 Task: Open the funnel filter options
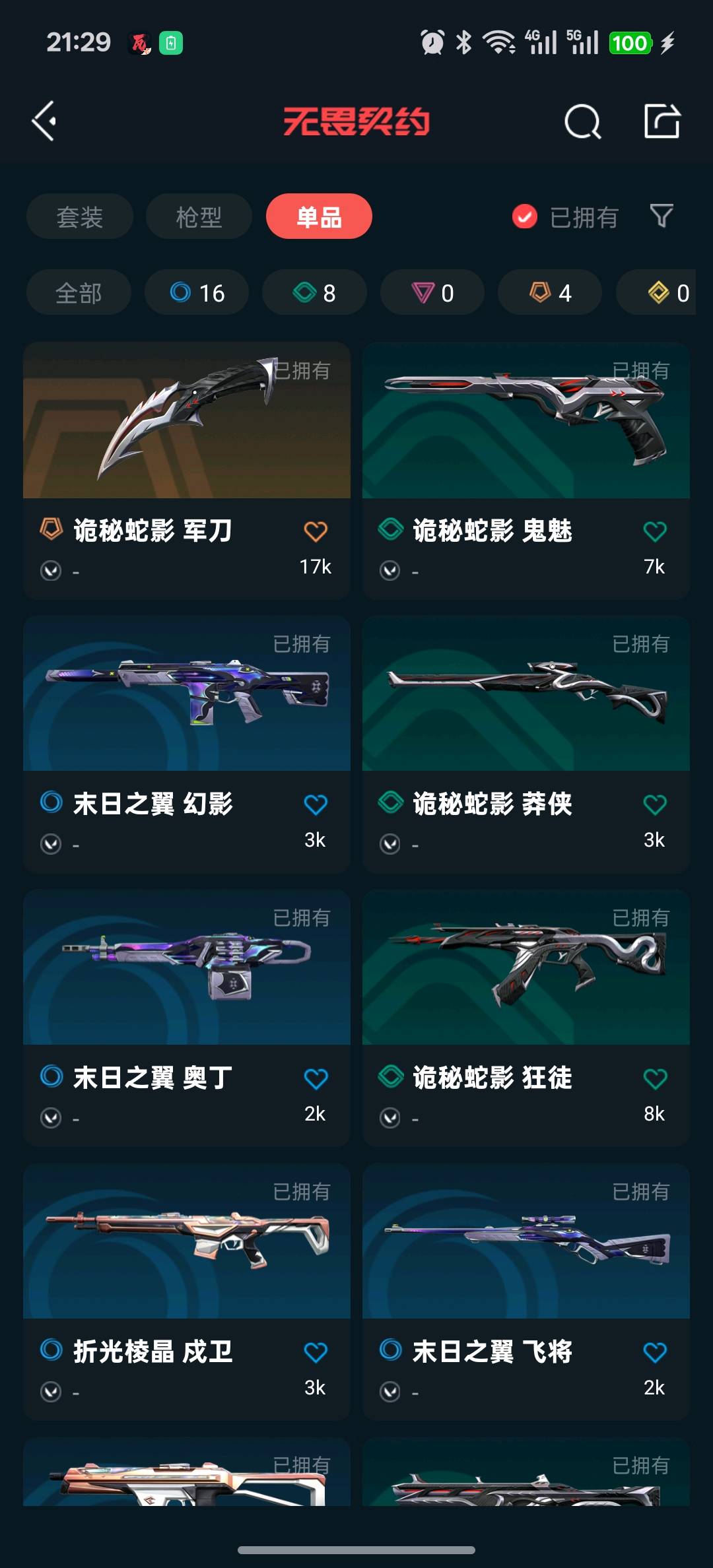click(x=662, y=216)
